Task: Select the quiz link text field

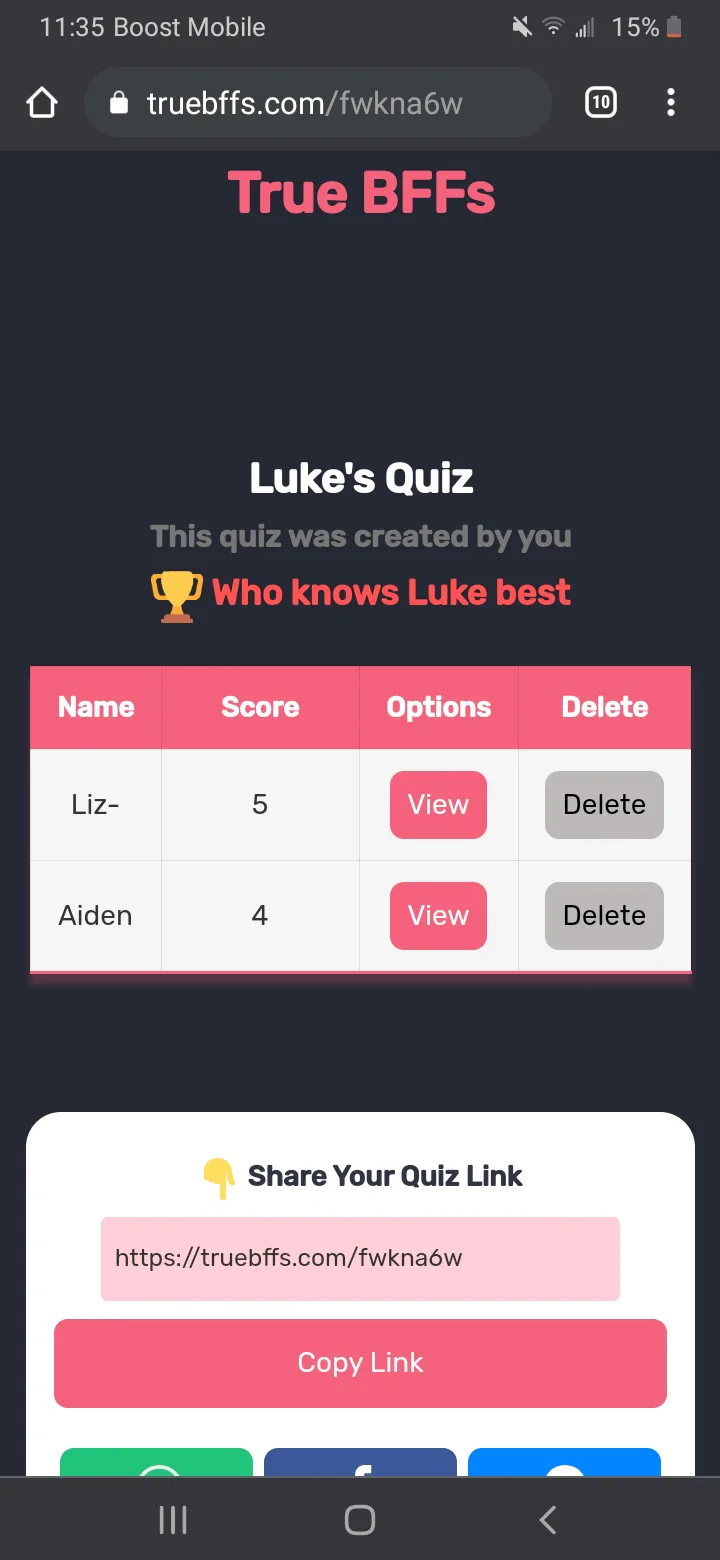Action: point(360,1258)
